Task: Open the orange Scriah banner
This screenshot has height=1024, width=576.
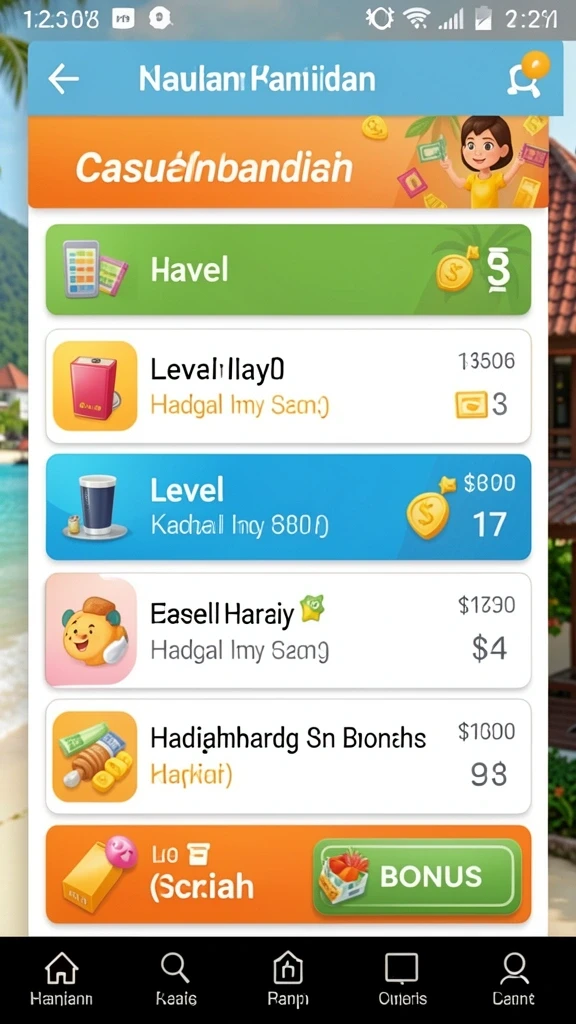Action: [x=288, y=874]
